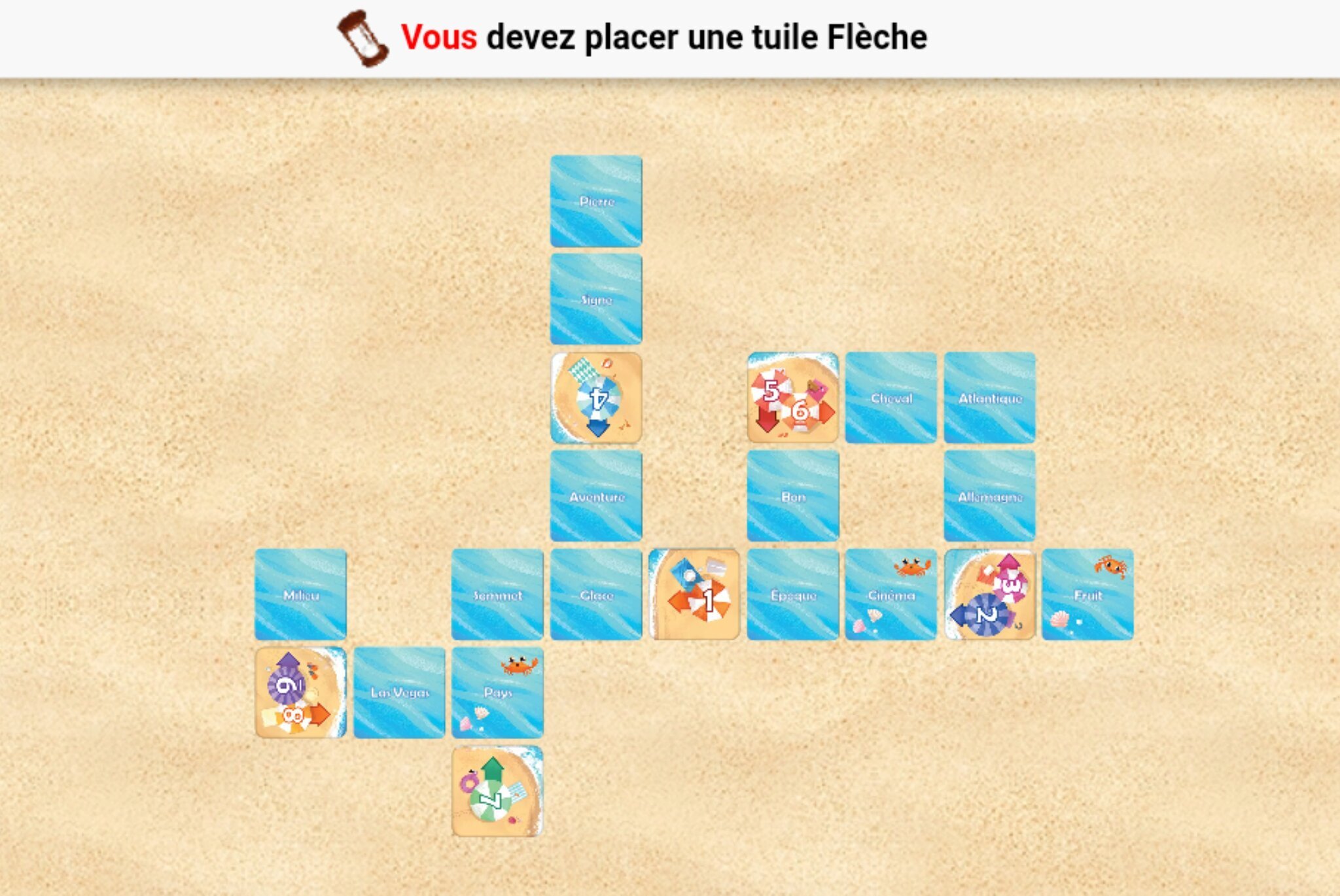Viewport: 1340px width, 896px height.
Task: Select the Atlantique word tile
Action: 989,398
